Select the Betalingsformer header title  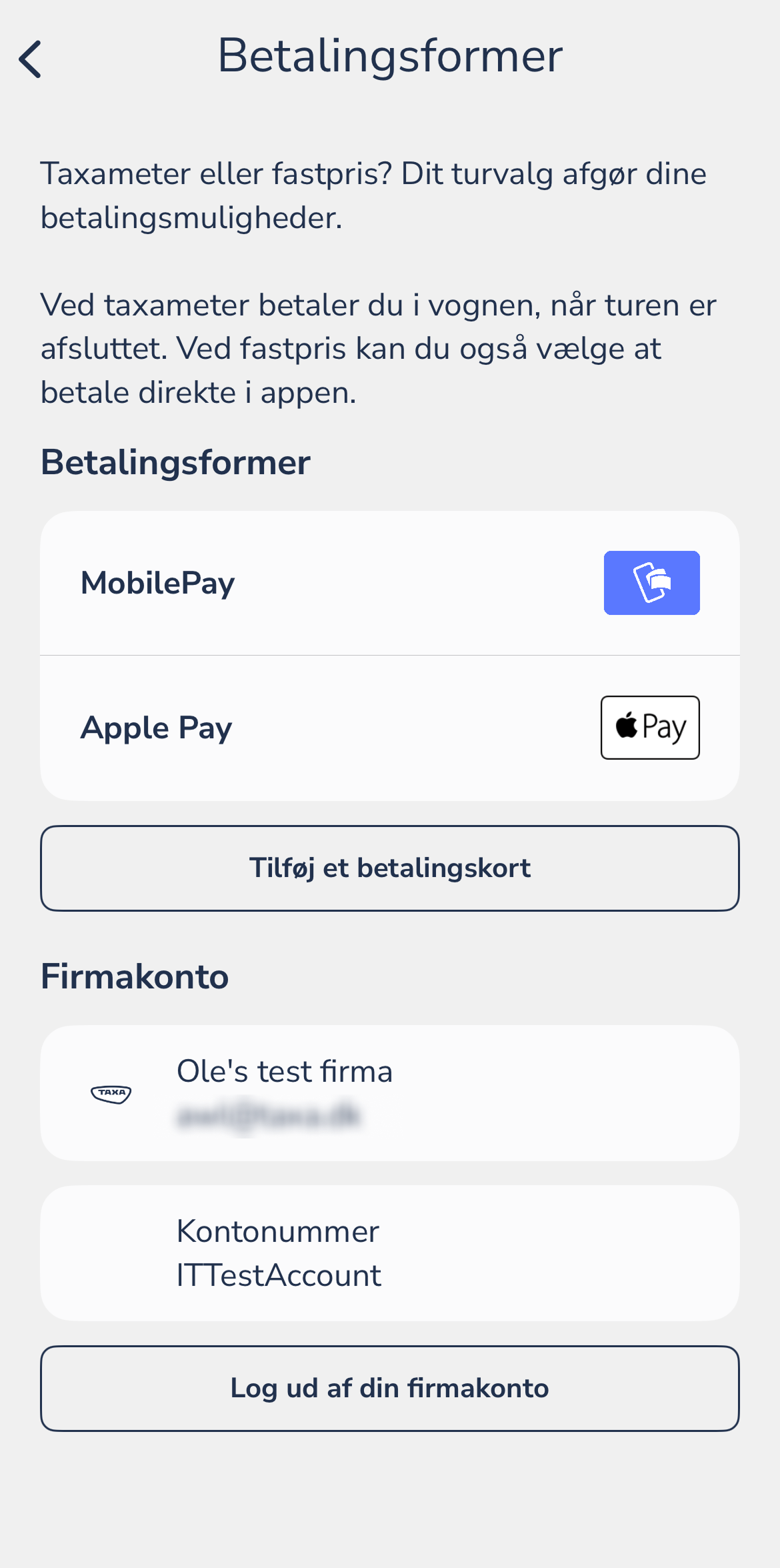click(390, 57)
